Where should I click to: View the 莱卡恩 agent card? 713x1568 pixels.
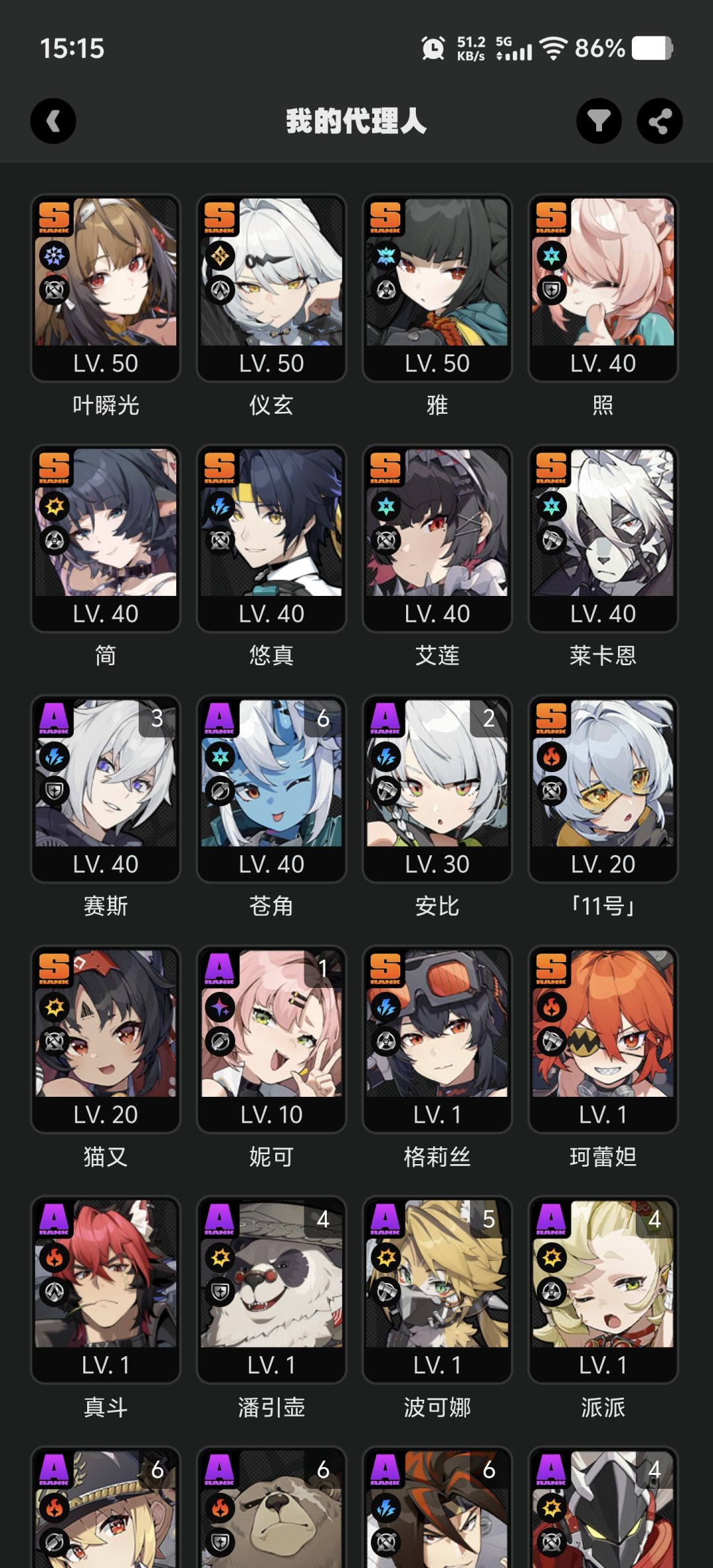coord(603,539)
